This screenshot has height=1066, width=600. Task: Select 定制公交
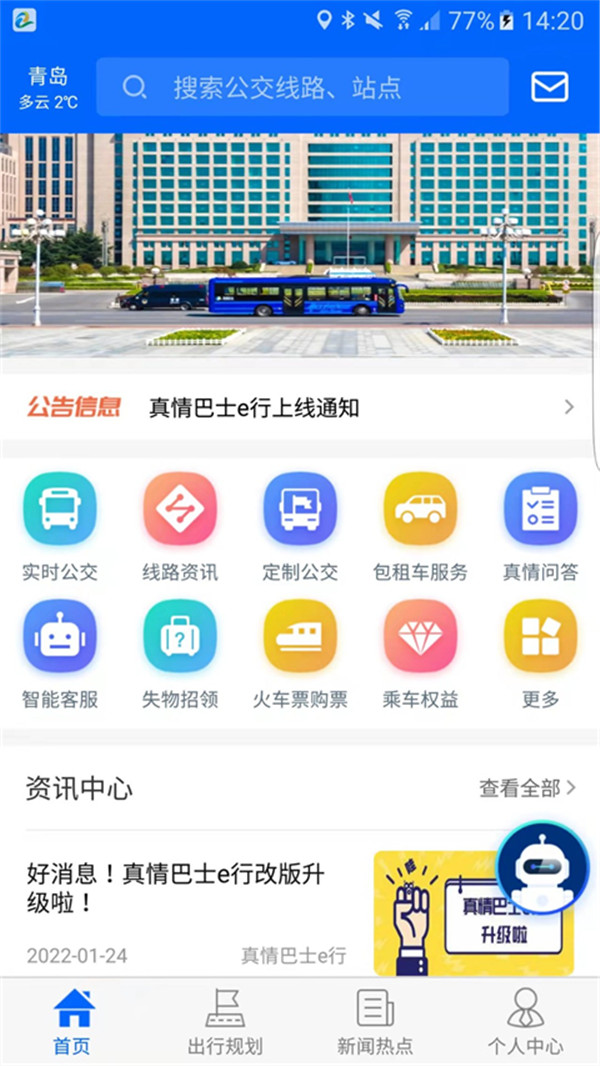(300, 525)
